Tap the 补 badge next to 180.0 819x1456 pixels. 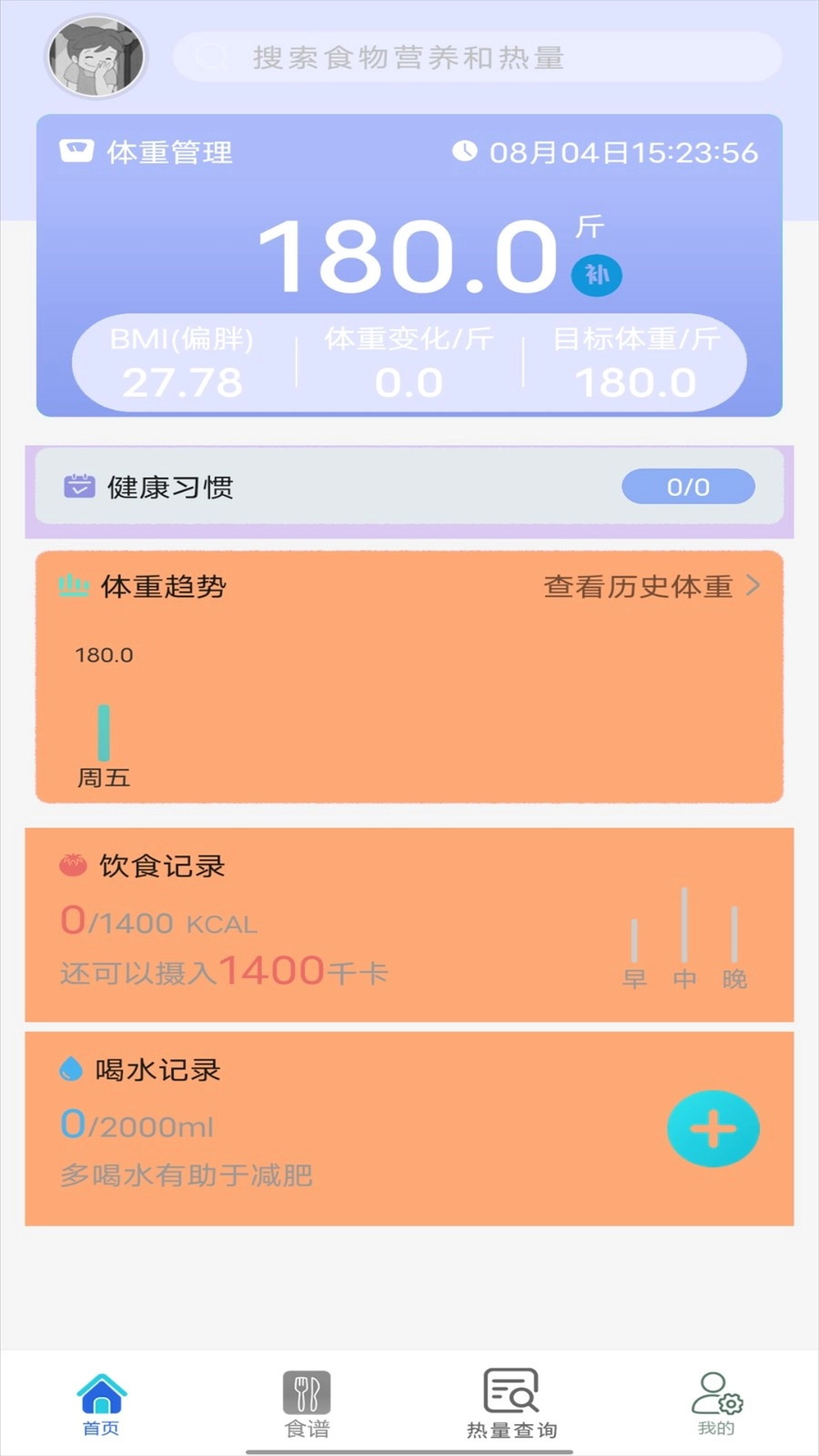pos(598,275)
